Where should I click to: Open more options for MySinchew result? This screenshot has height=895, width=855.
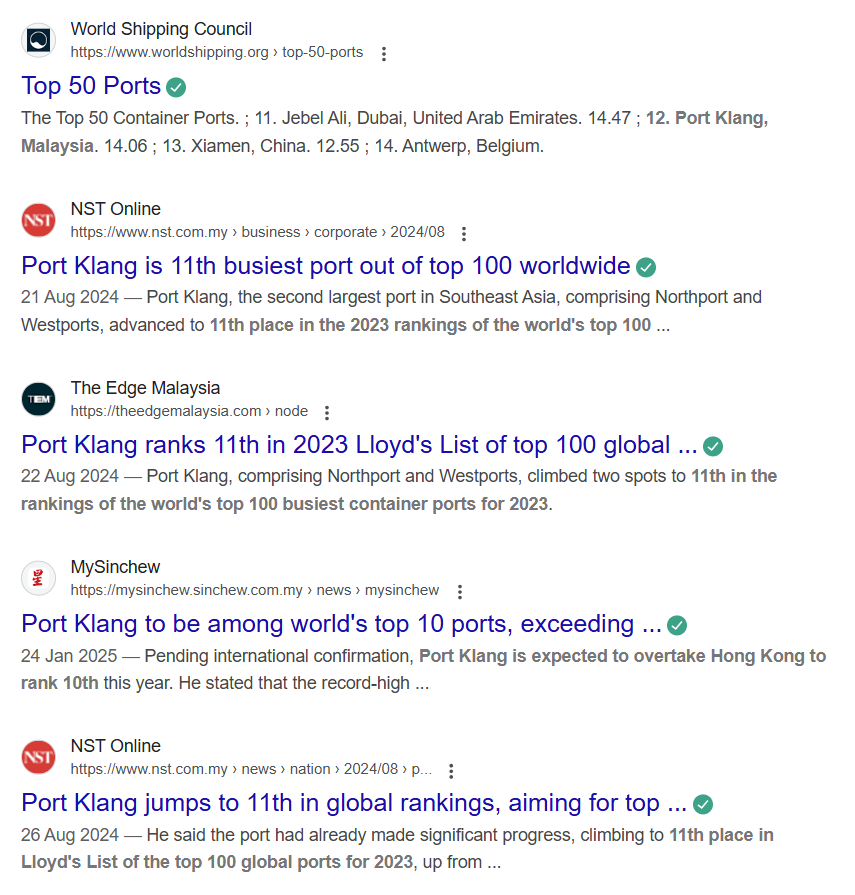point(459,591)
